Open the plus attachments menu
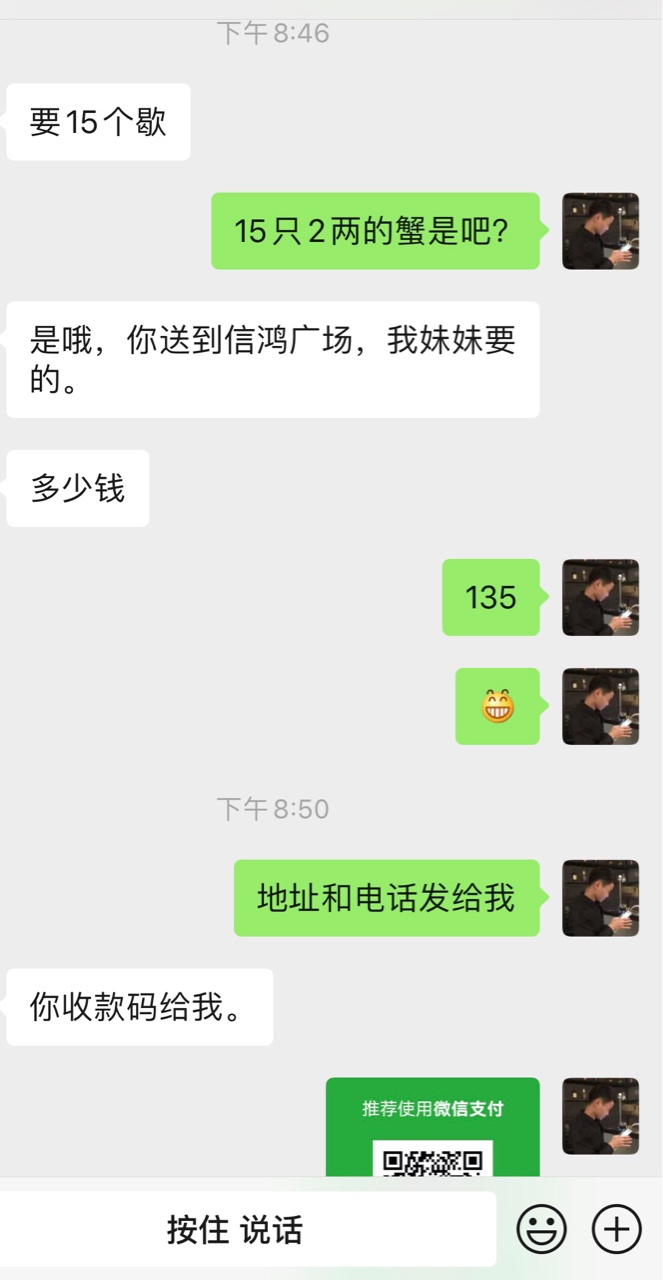The width and height of the screenshot is (663, 1280). pyautogui.click(x=617, y=1229)
